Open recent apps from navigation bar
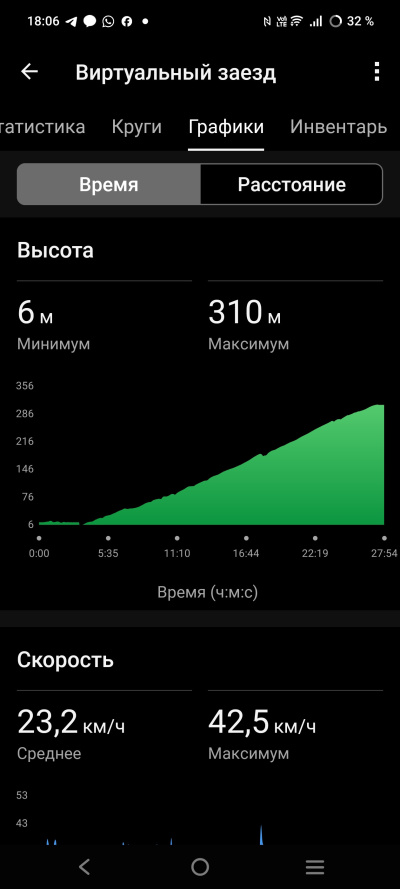 point(315,866)
